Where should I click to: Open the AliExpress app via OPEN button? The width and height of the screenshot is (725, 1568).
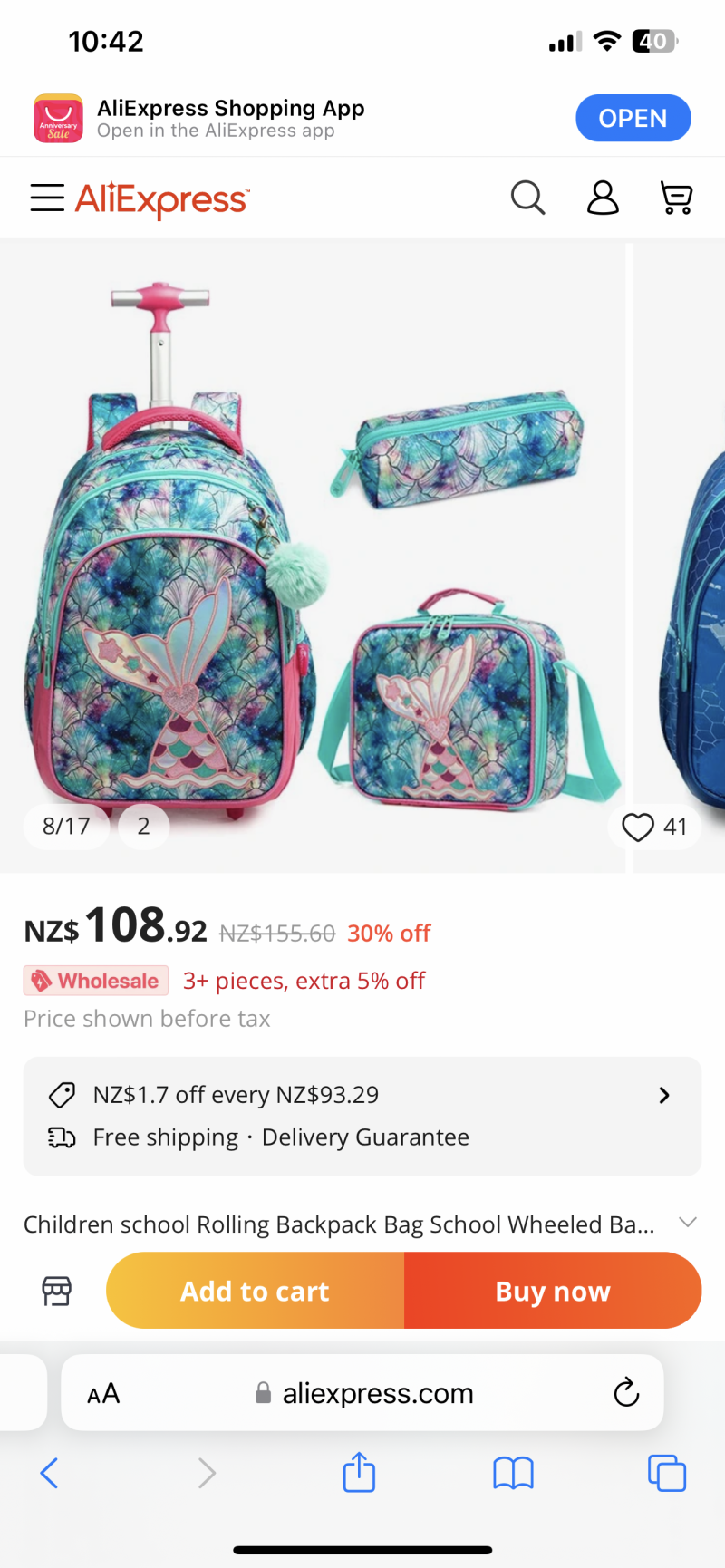pyautogui.click(x=633, y=118)
